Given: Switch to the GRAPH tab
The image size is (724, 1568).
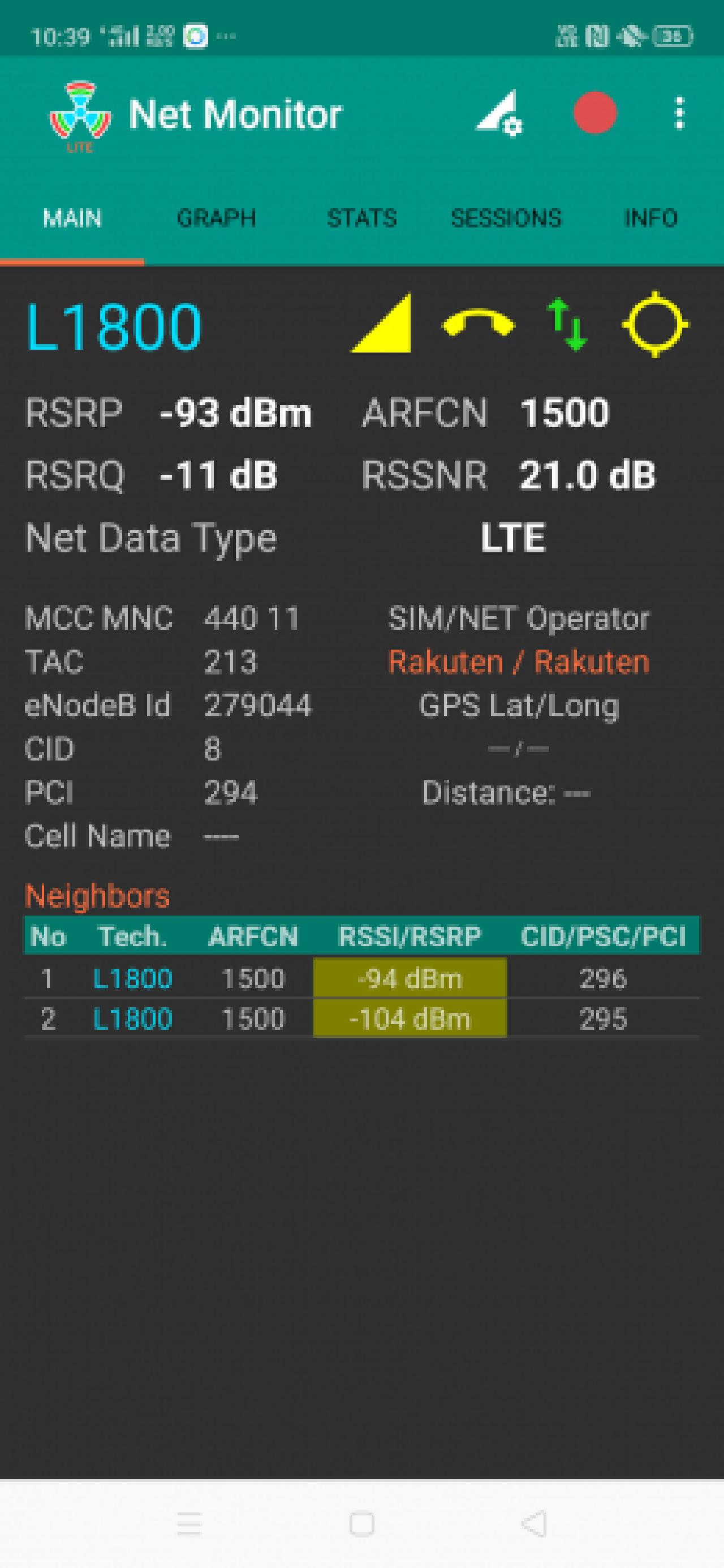Looking at the screenshot, I should (217, 218).
